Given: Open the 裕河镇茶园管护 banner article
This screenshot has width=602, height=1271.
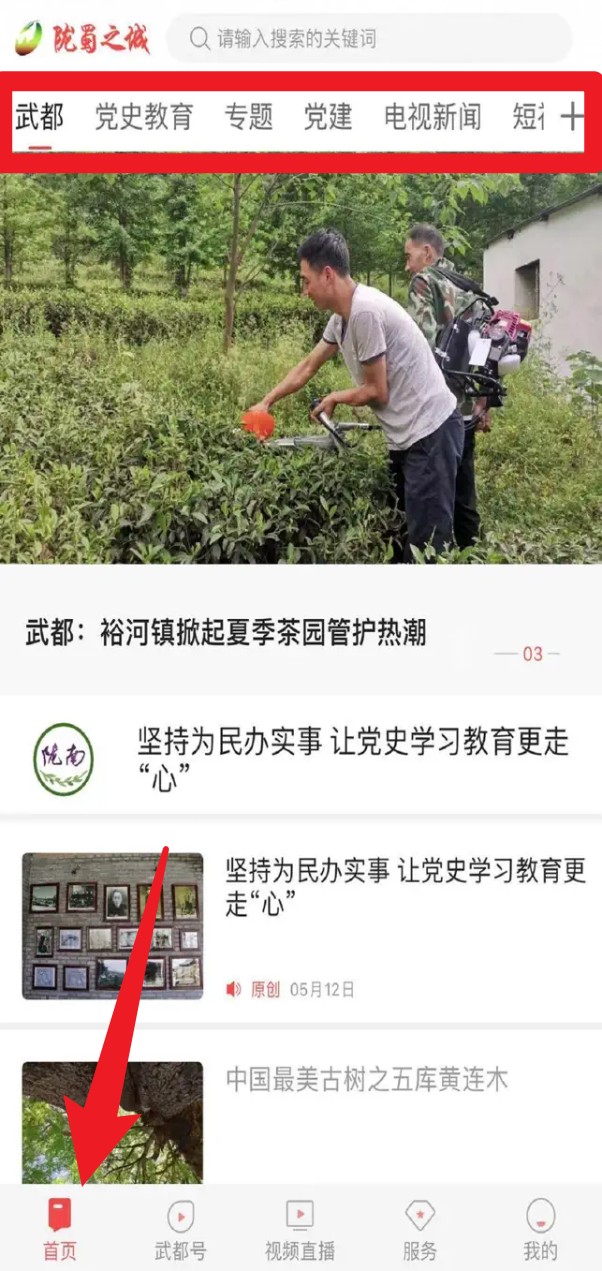Looking at the screenshot, I should point(300,400).
